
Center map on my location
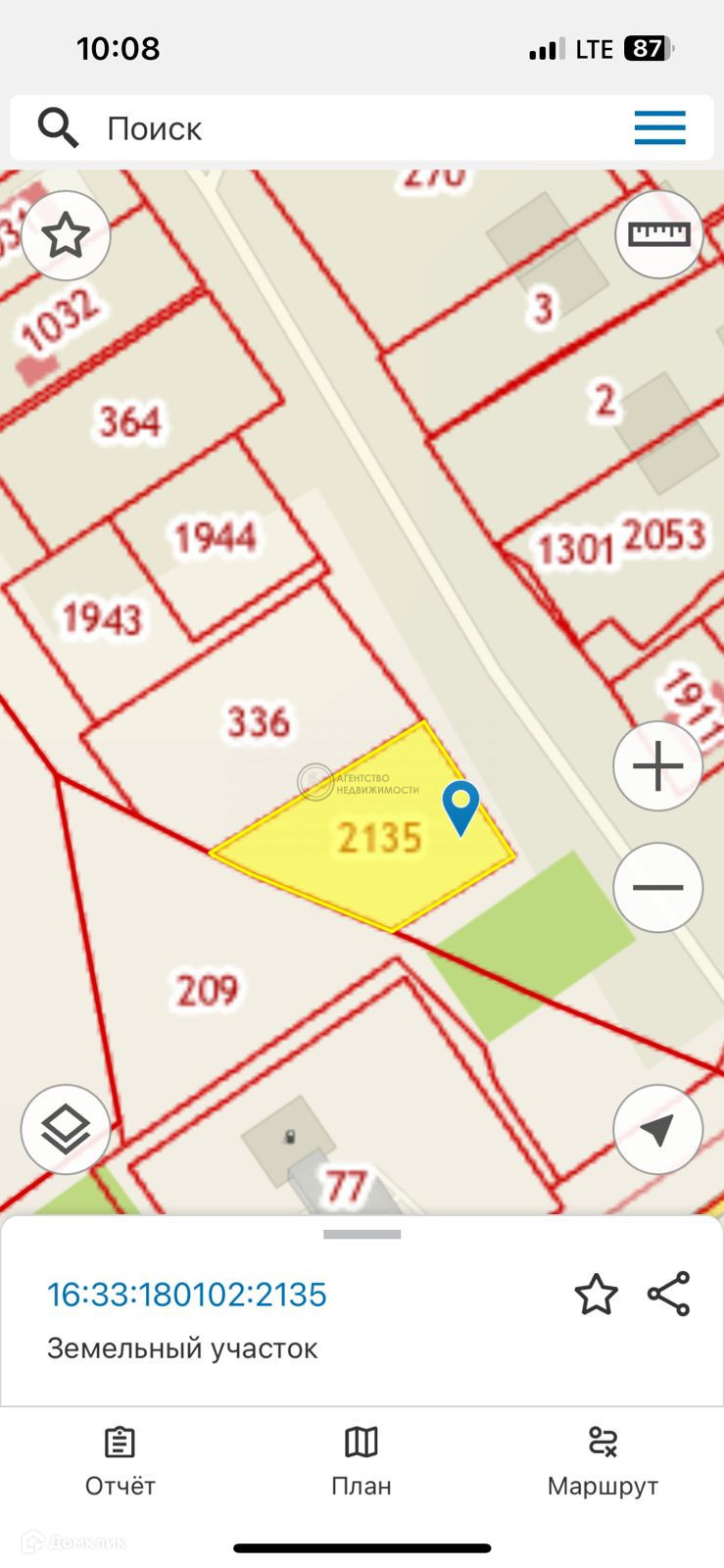point(657,1129)
